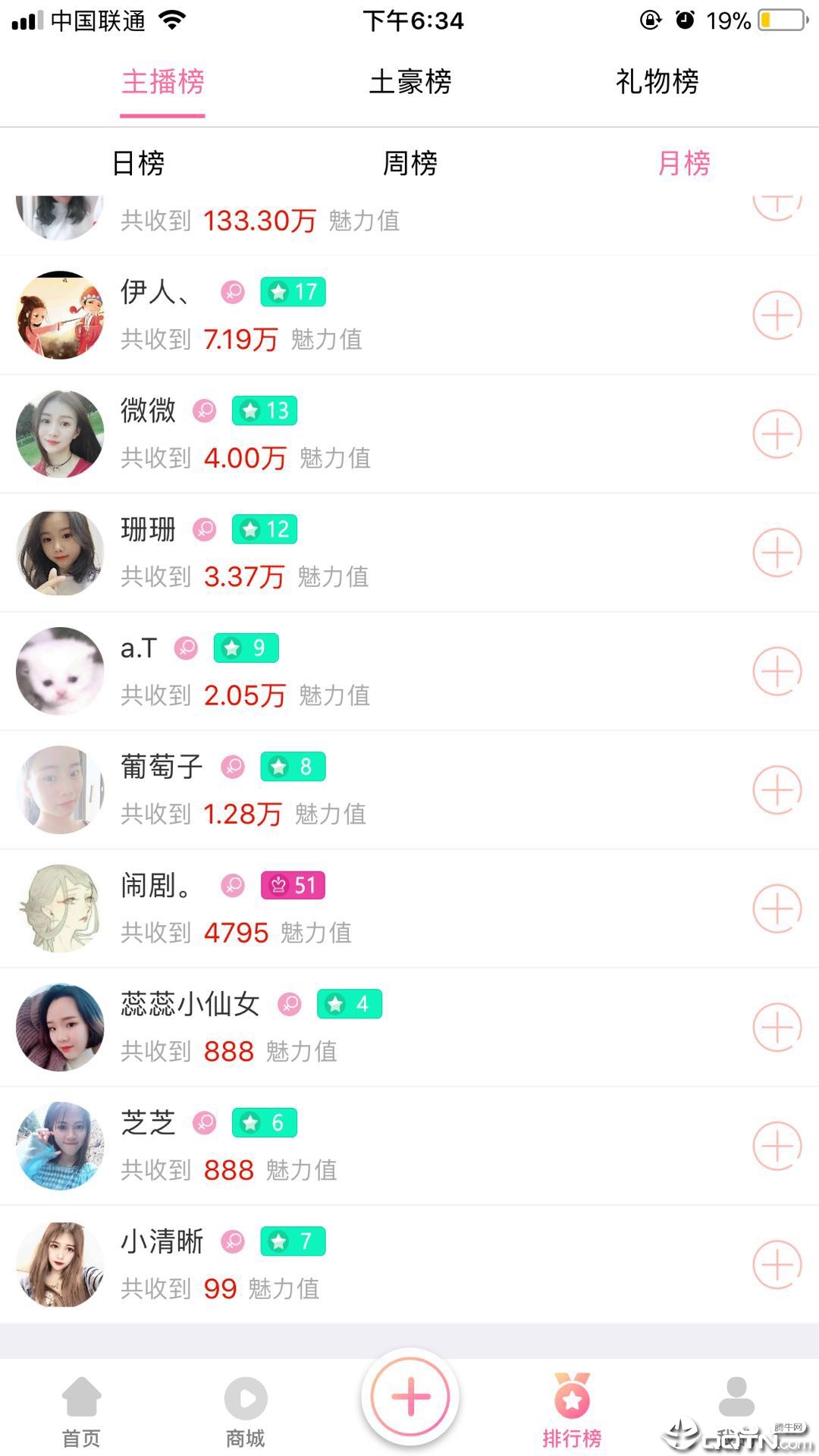This screenshot has height=1456, width=819.
Task: Follow 芝芝 with the plus icon
Action: click(777, 1146)
